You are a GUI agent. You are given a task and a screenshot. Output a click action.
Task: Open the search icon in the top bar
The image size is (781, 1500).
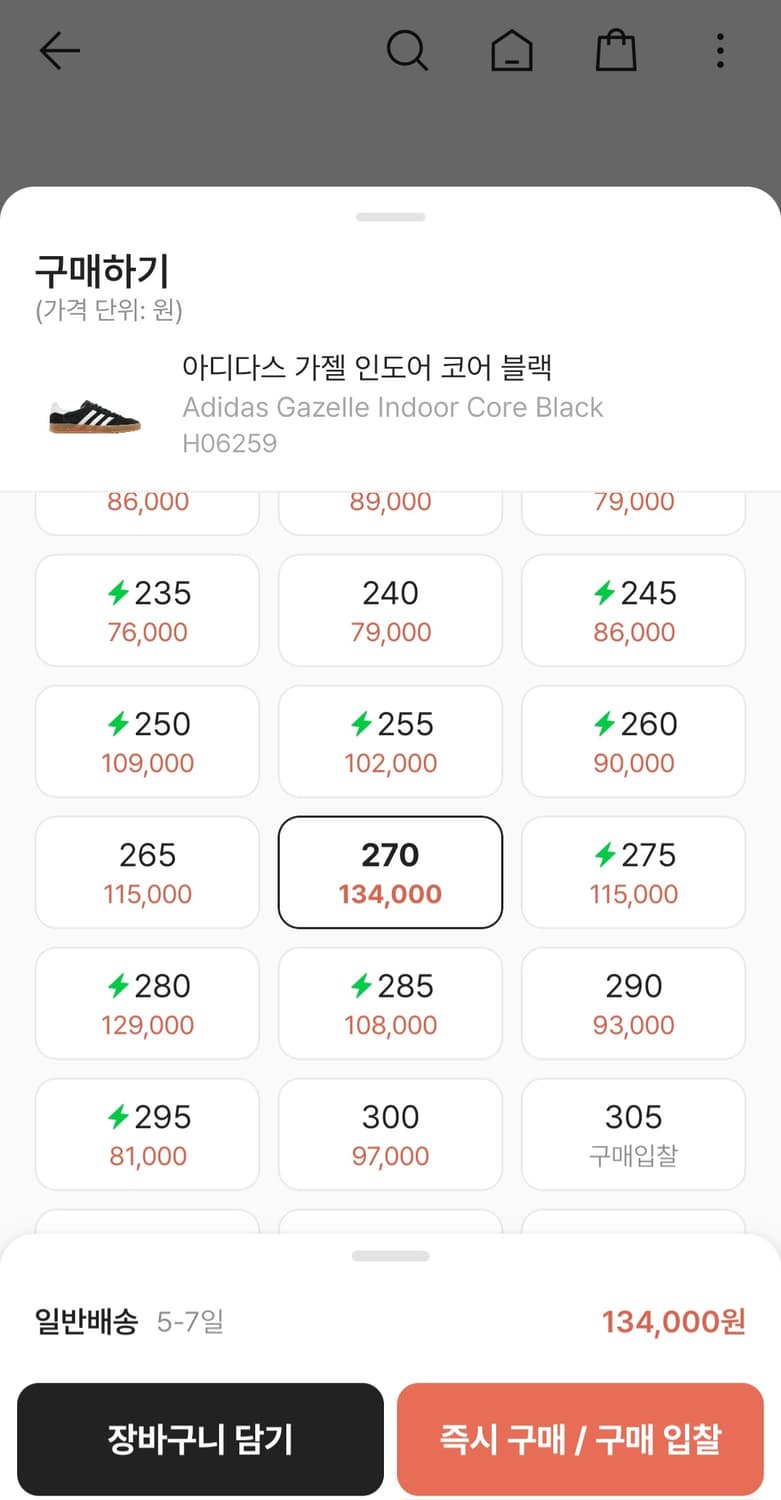[x=408, y=50]
